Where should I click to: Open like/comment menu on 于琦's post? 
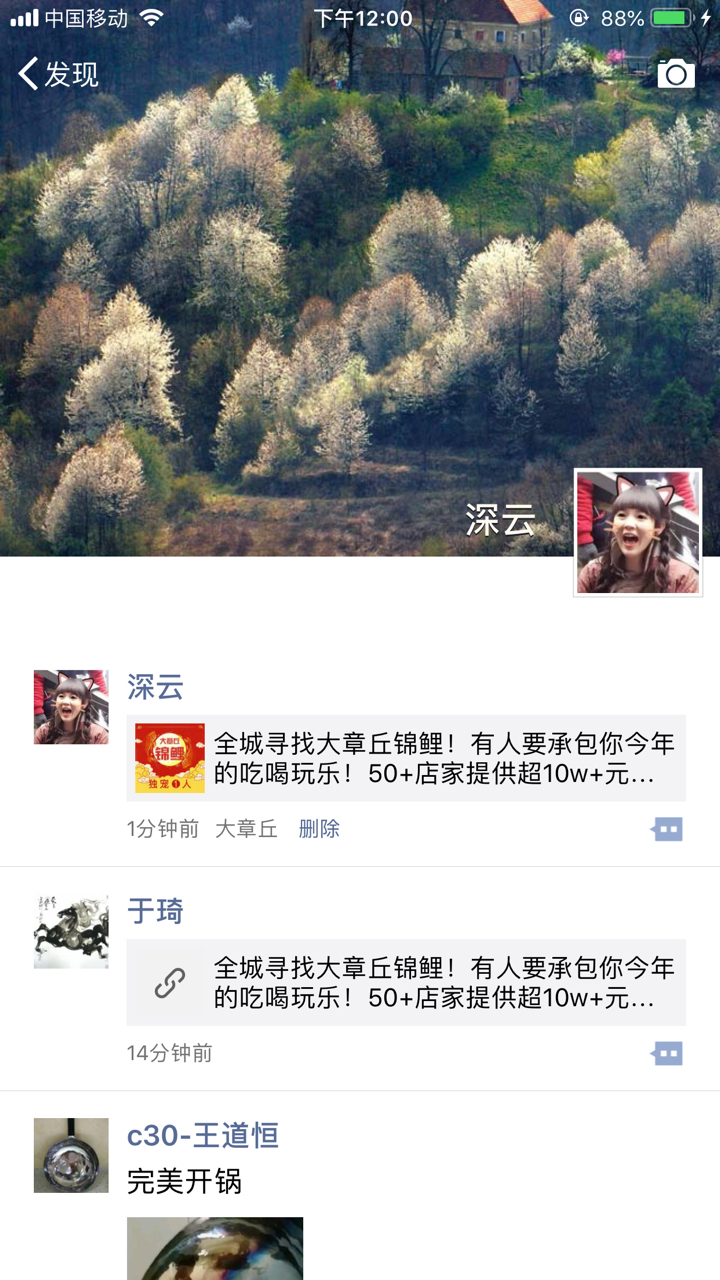667,1053
